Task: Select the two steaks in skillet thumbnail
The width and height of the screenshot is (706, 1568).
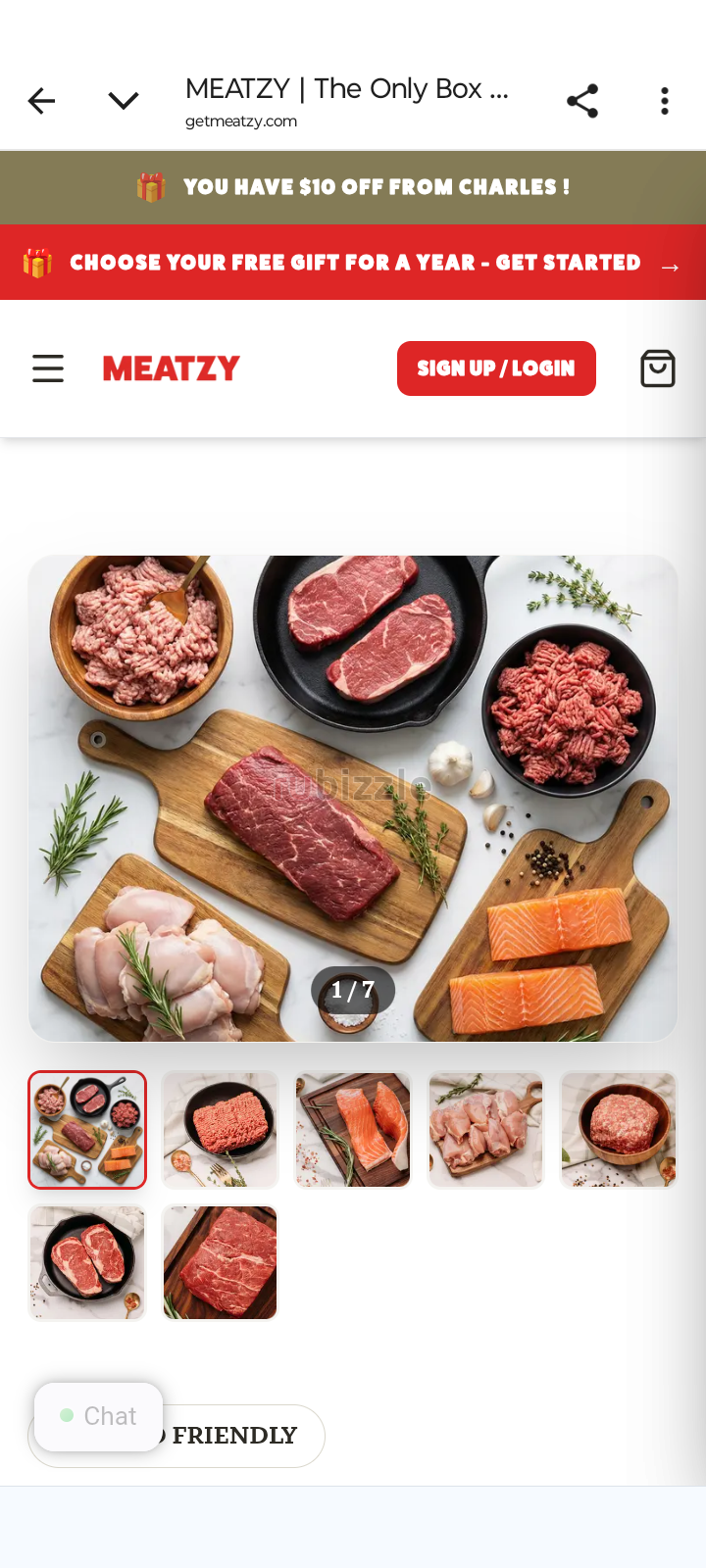Action: click(87, 1262)
